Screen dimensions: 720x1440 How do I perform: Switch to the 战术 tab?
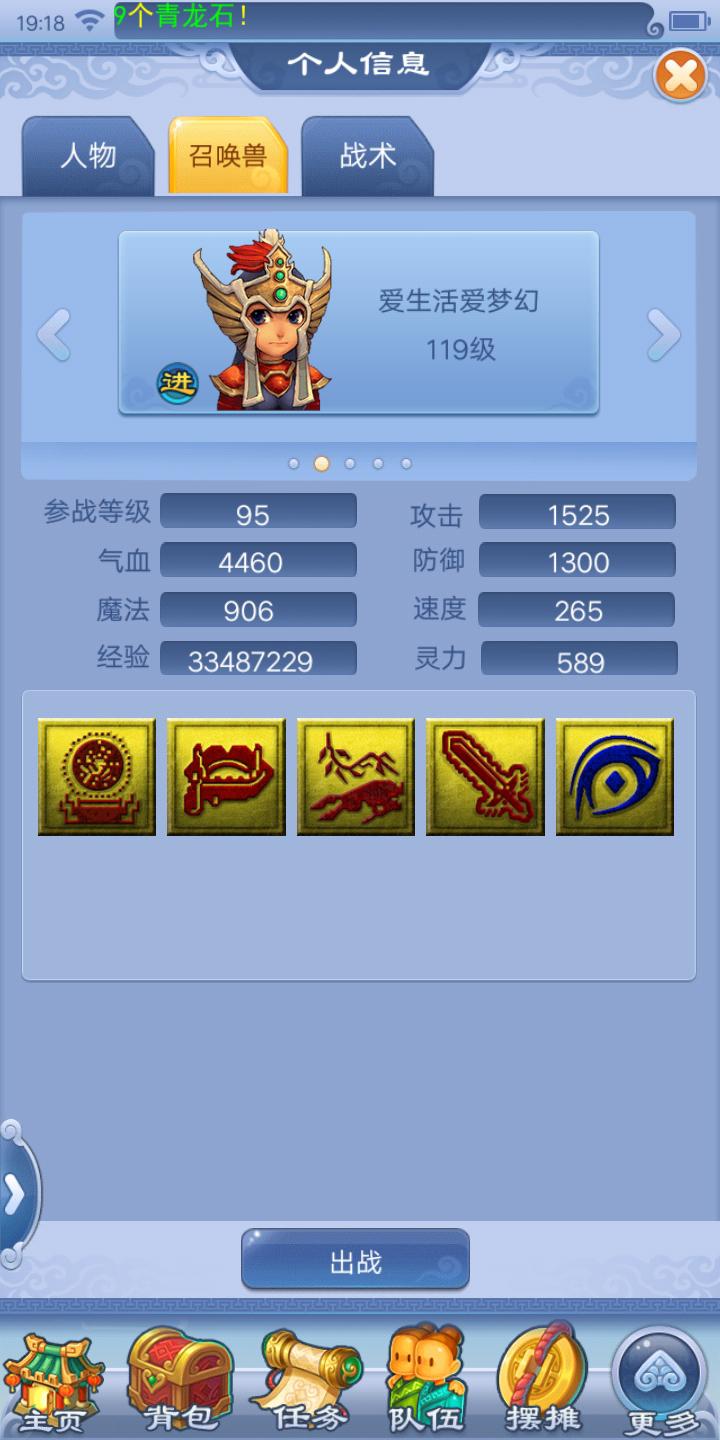tap(367, 157)
